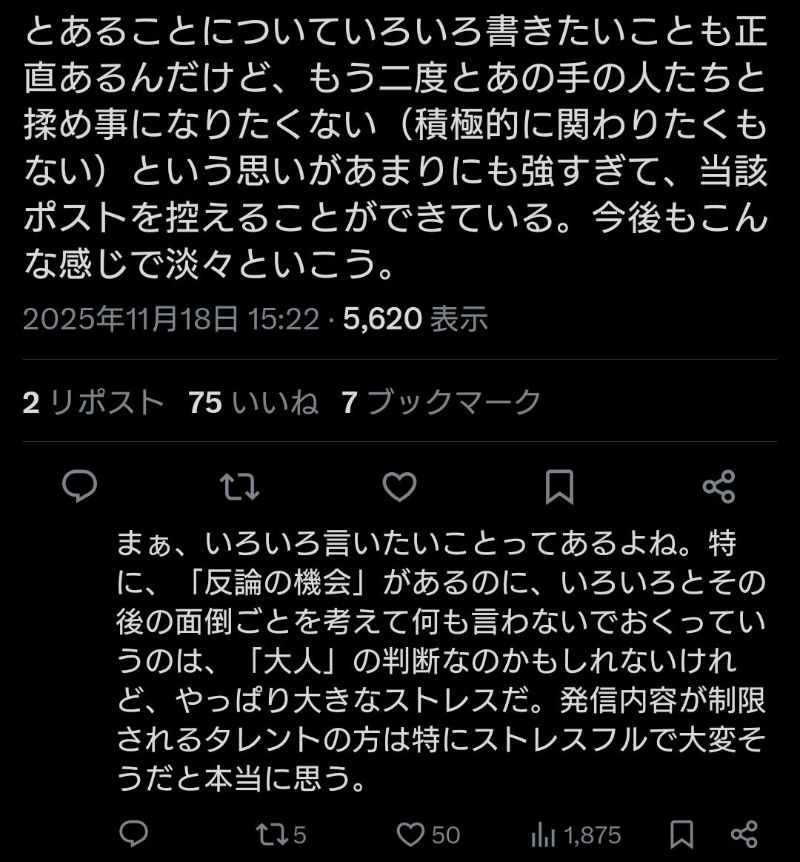Like the main post with the heart icon
Screen dimensions: 800x862
400,487
